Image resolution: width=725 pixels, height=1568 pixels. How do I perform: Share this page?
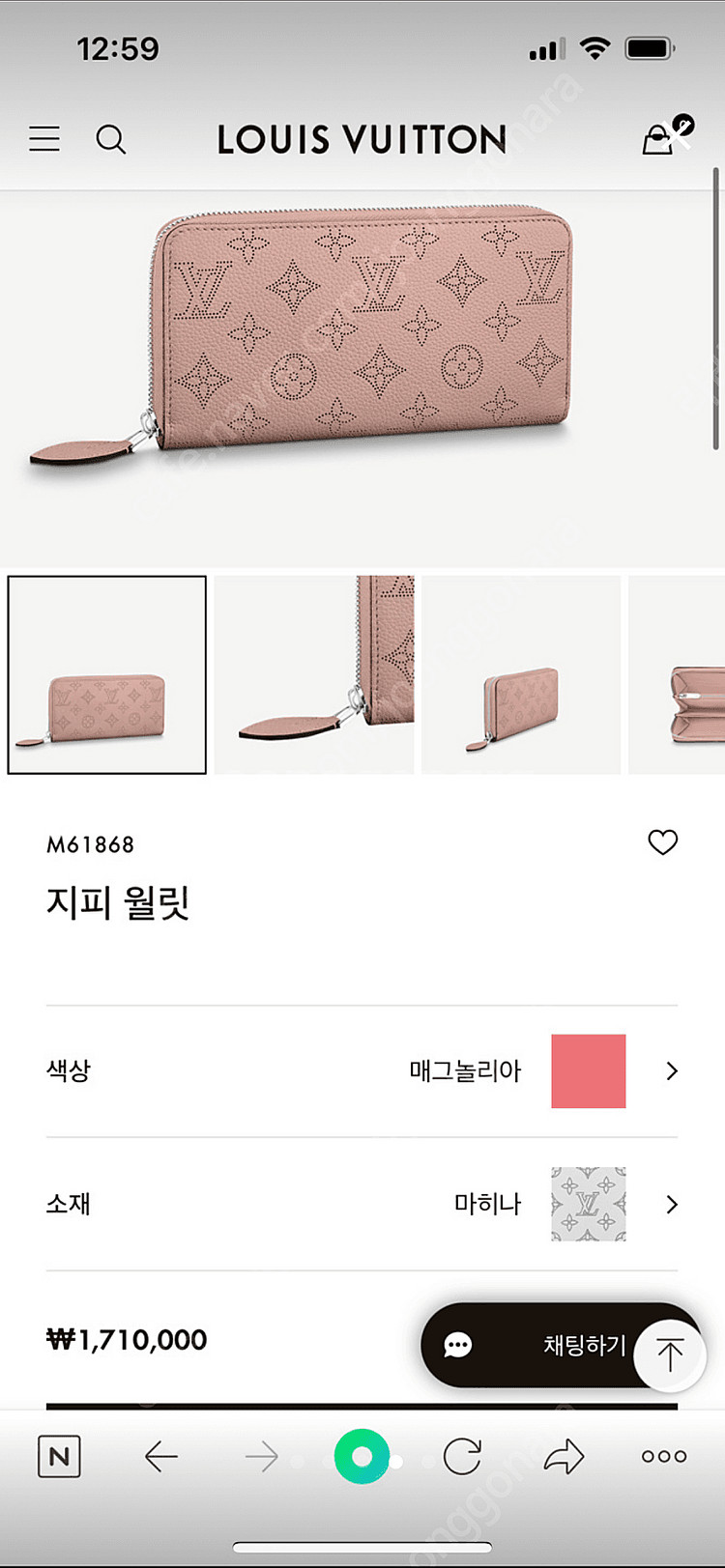tap(564, 1456)
